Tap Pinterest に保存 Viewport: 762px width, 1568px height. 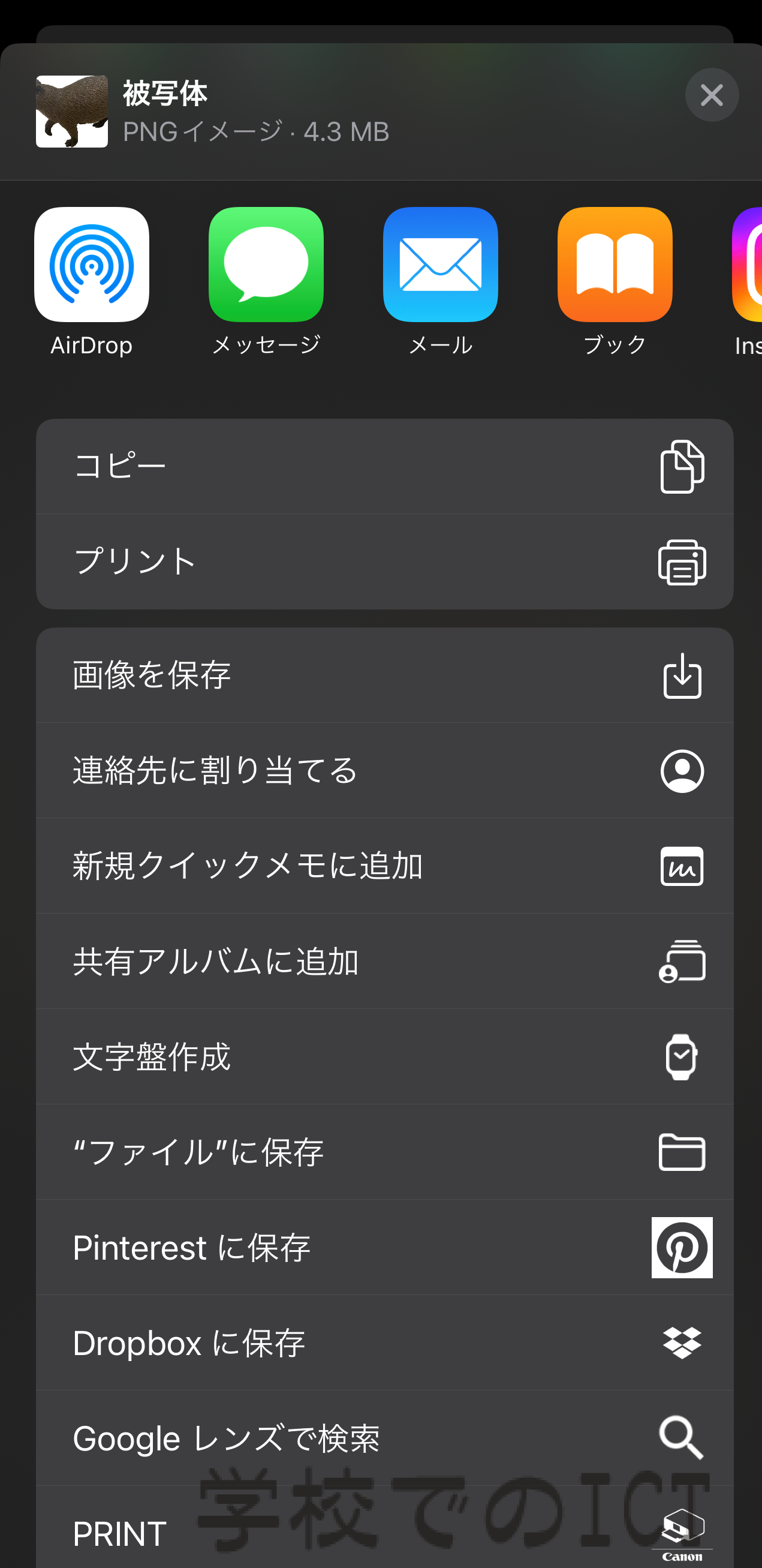click(x=384, y=1248)
